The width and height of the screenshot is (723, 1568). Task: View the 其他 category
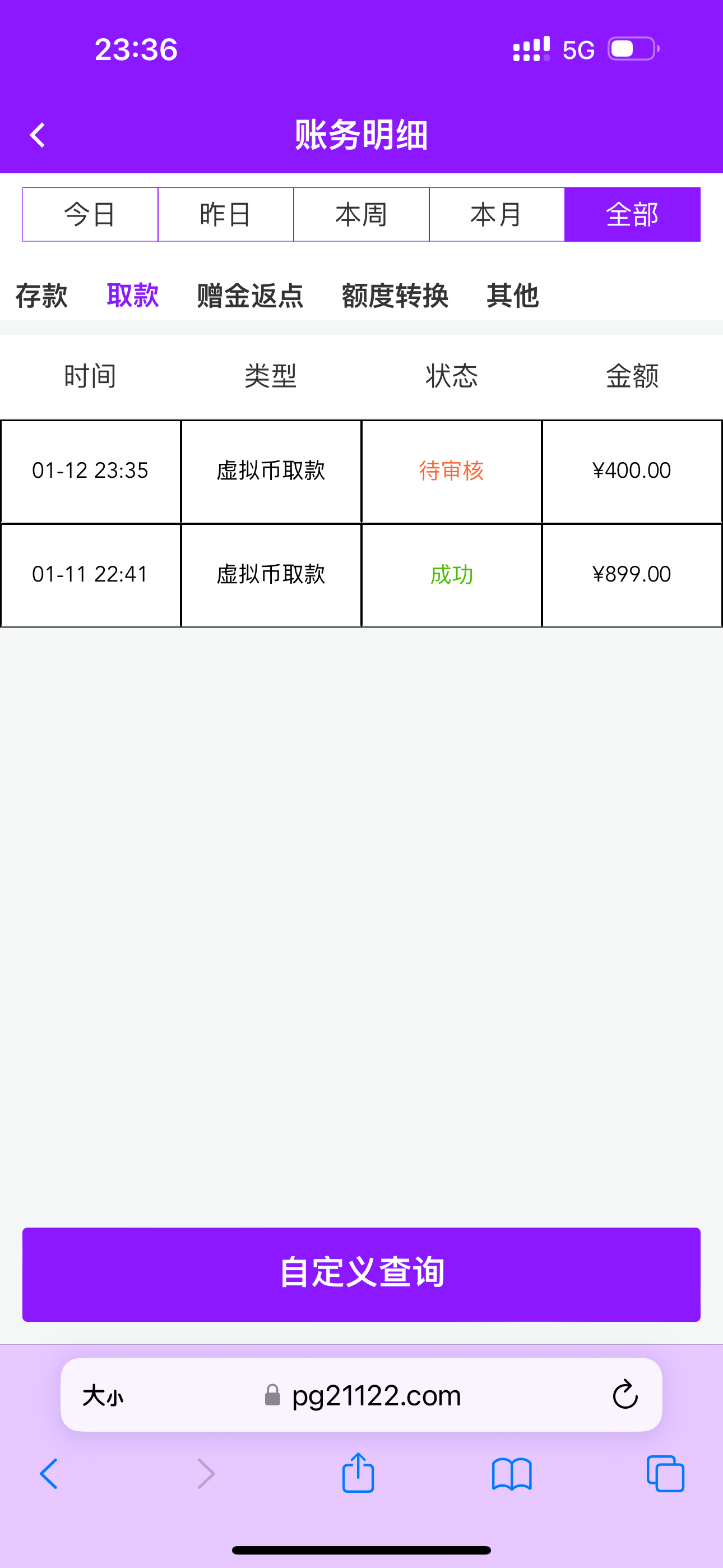click(x=512, y=296)
